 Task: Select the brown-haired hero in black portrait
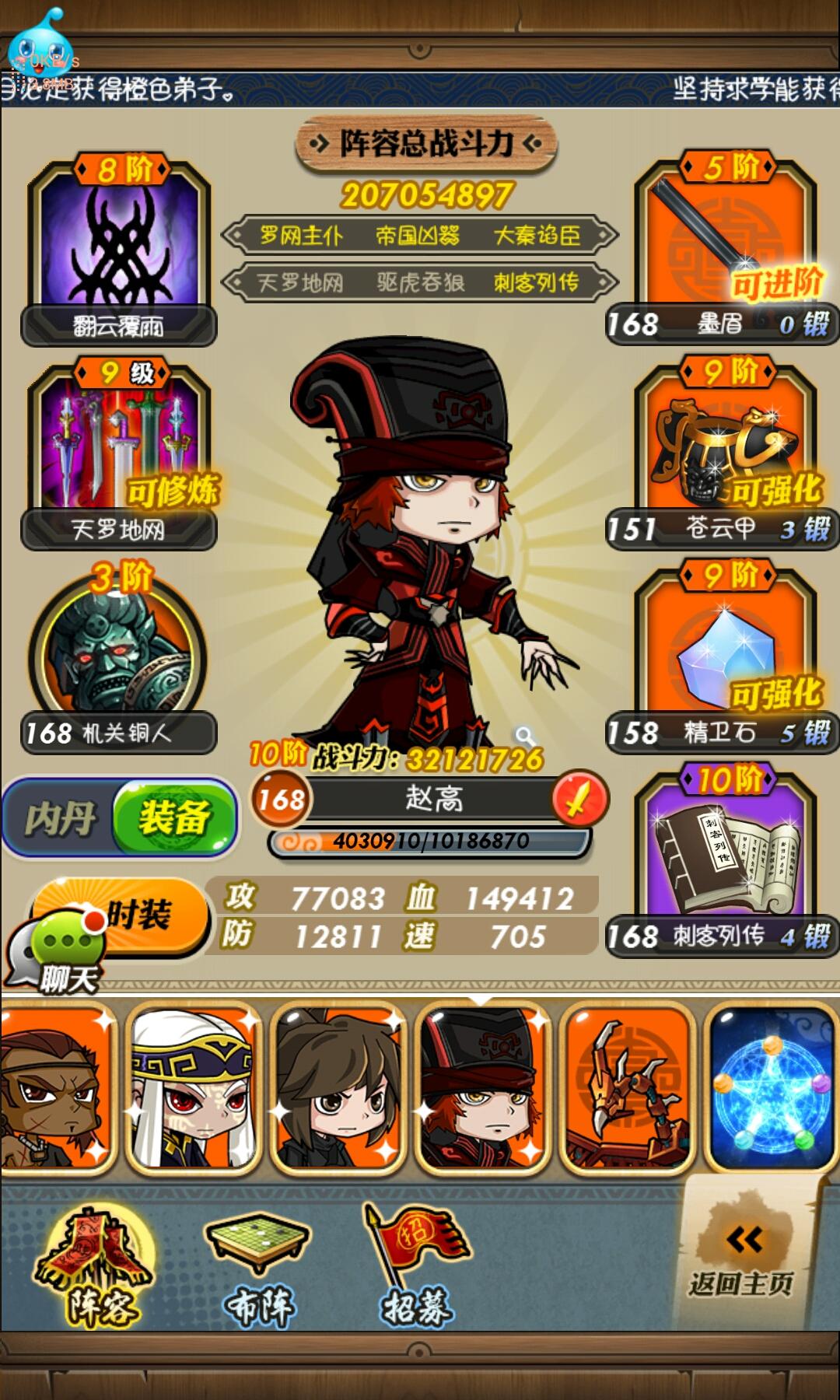(337, 1089)
